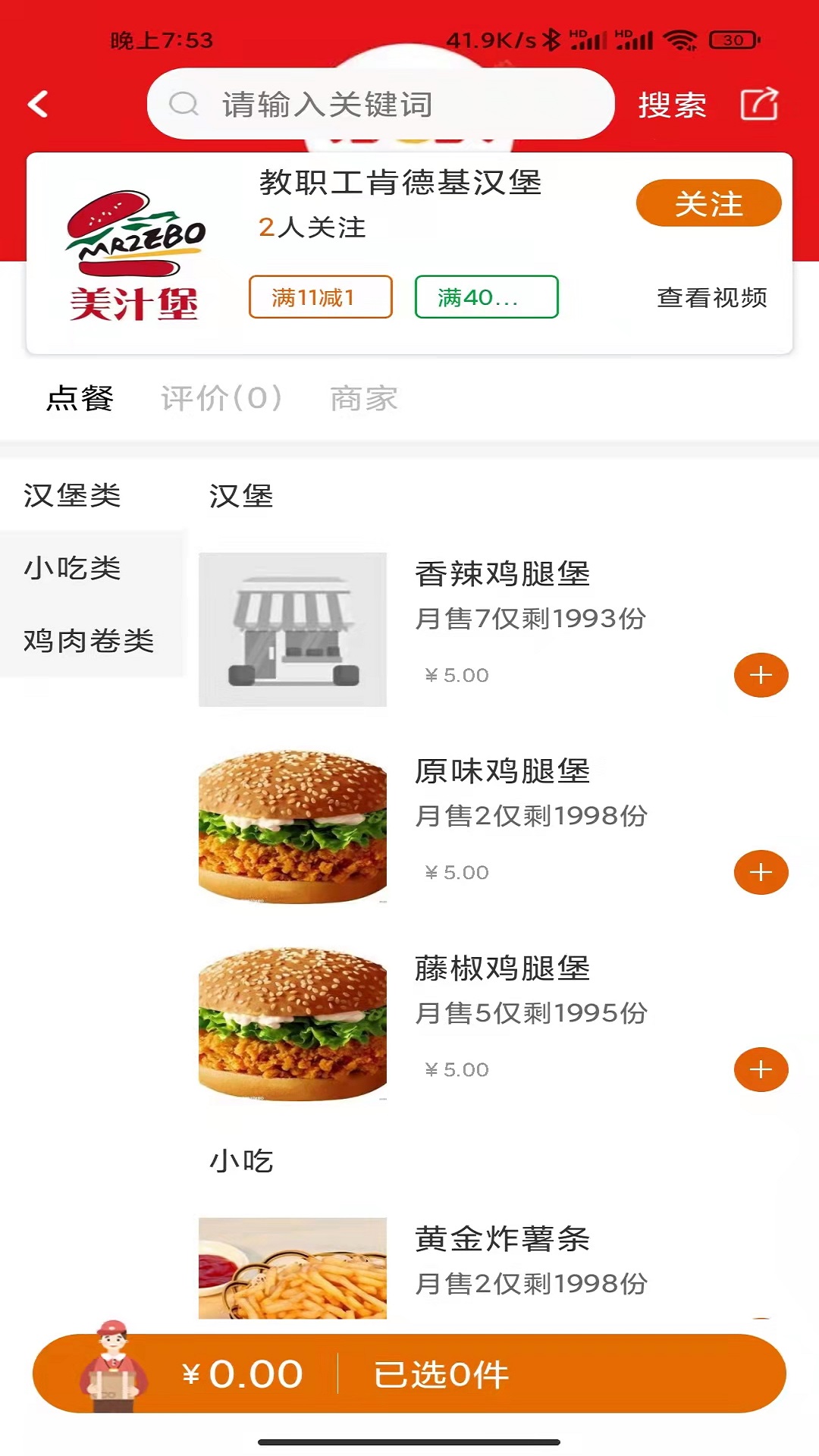Add 香辣鸡腿堡 to the cart
The height and width of the screenshot is (1456, 819).
761,675
